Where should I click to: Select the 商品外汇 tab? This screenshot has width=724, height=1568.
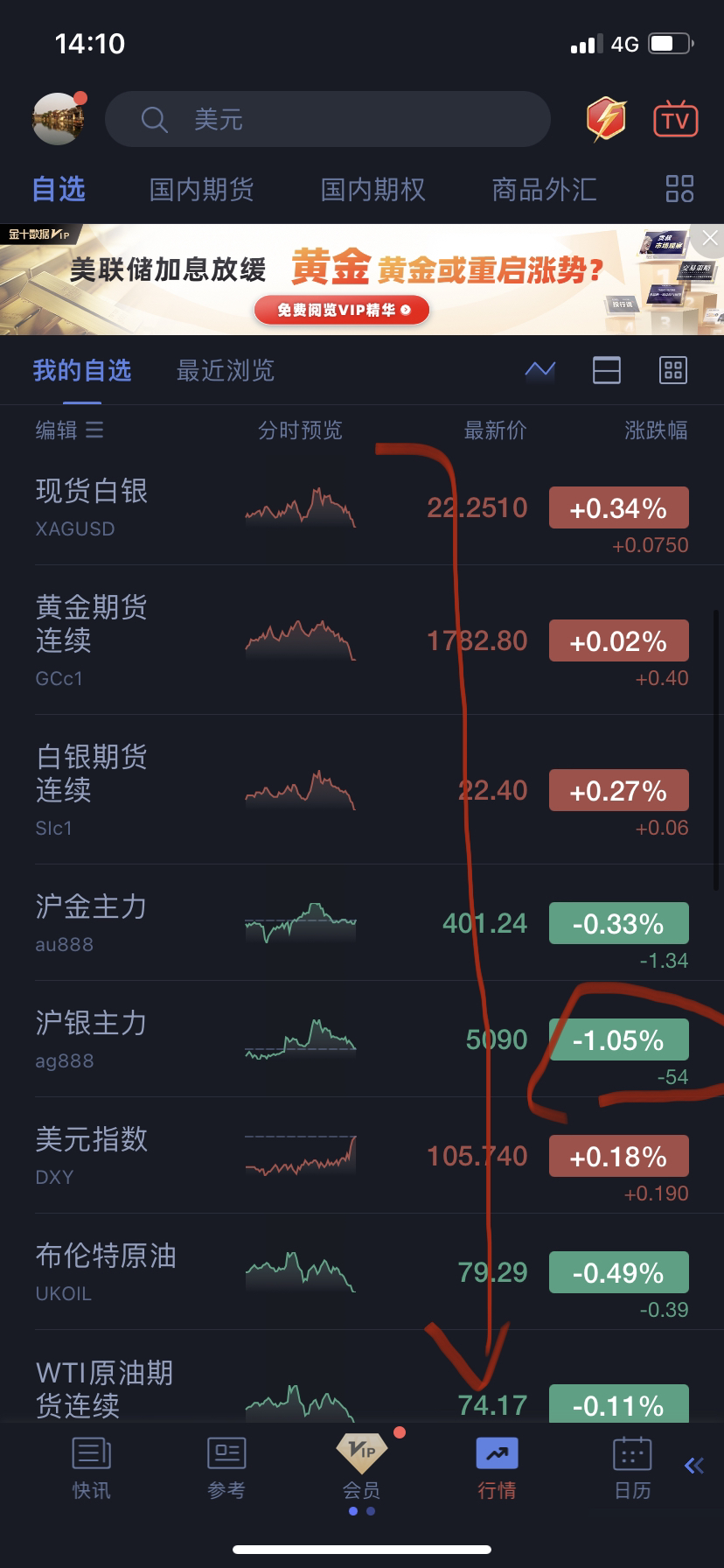tap(544, 189)
